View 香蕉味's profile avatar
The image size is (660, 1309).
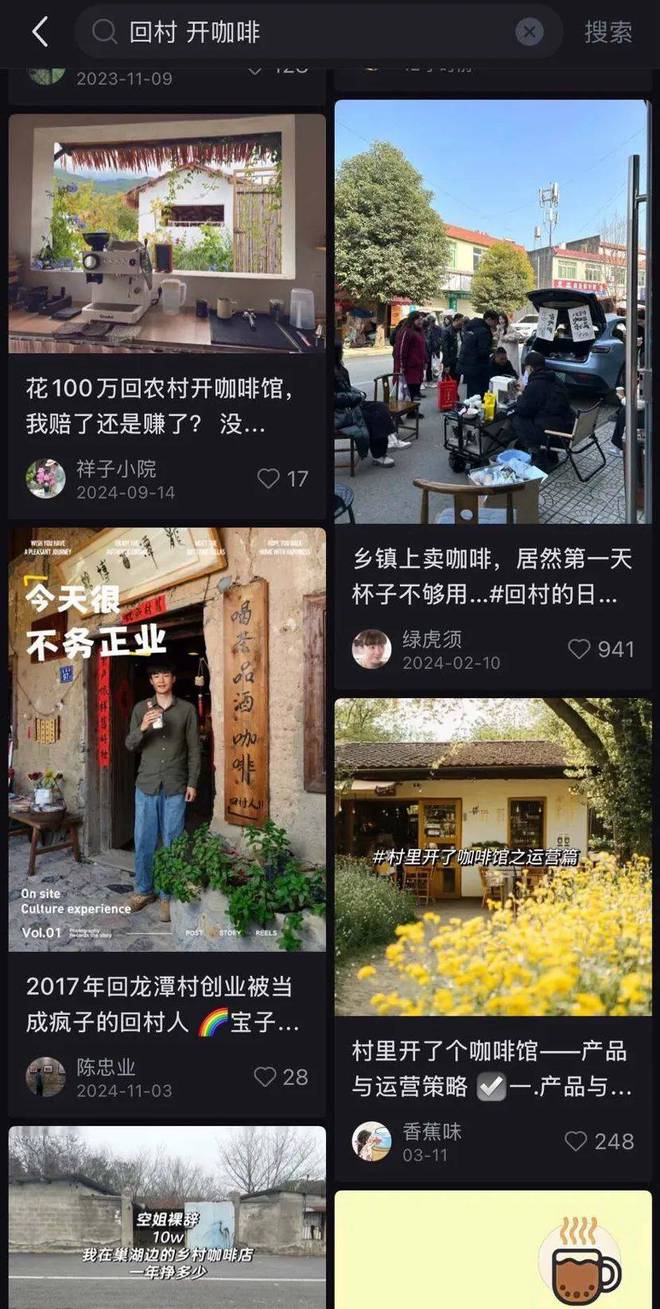[371, 1141]
